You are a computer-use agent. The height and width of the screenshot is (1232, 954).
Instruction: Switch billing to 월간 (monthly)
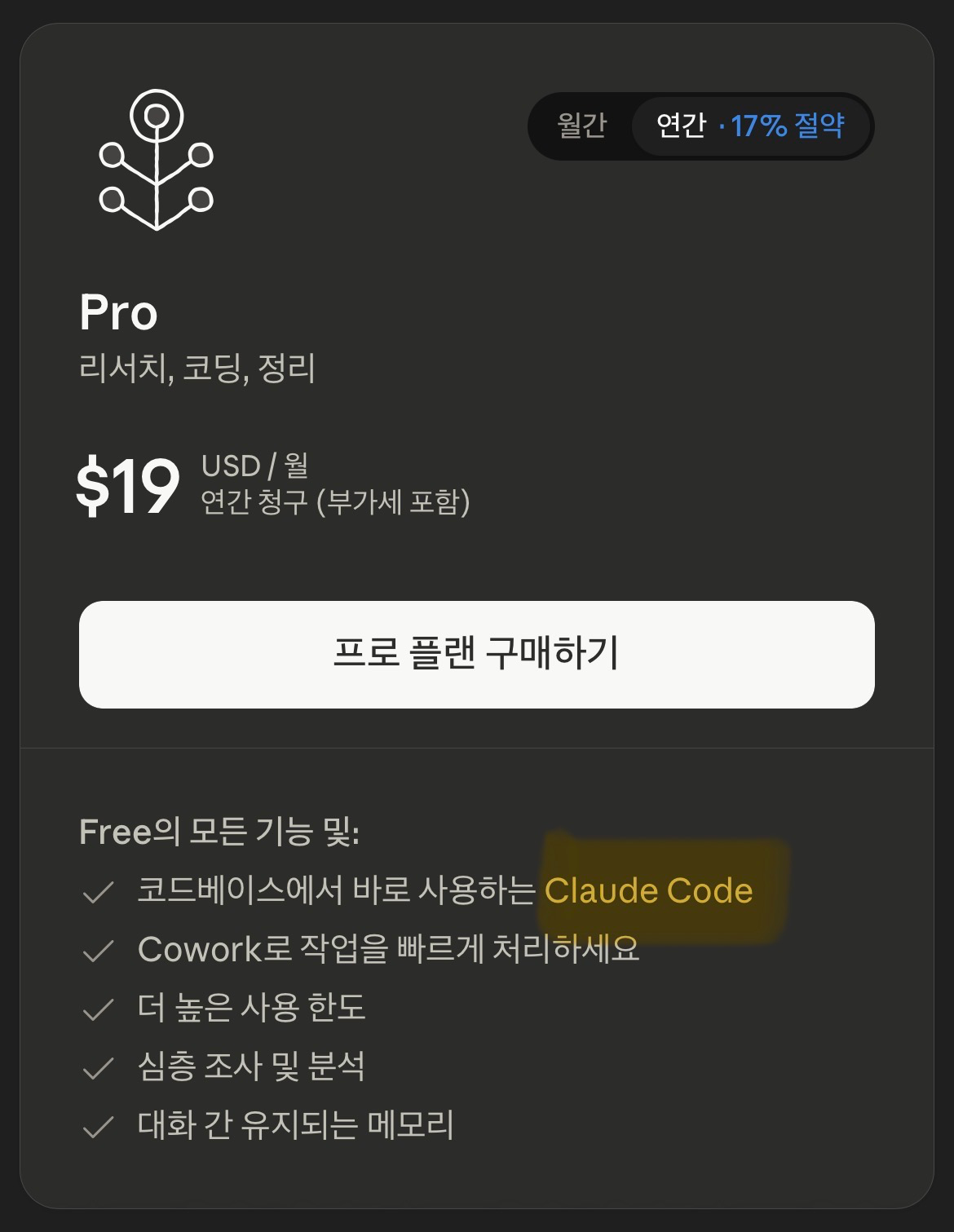click(x=581, y=126)
